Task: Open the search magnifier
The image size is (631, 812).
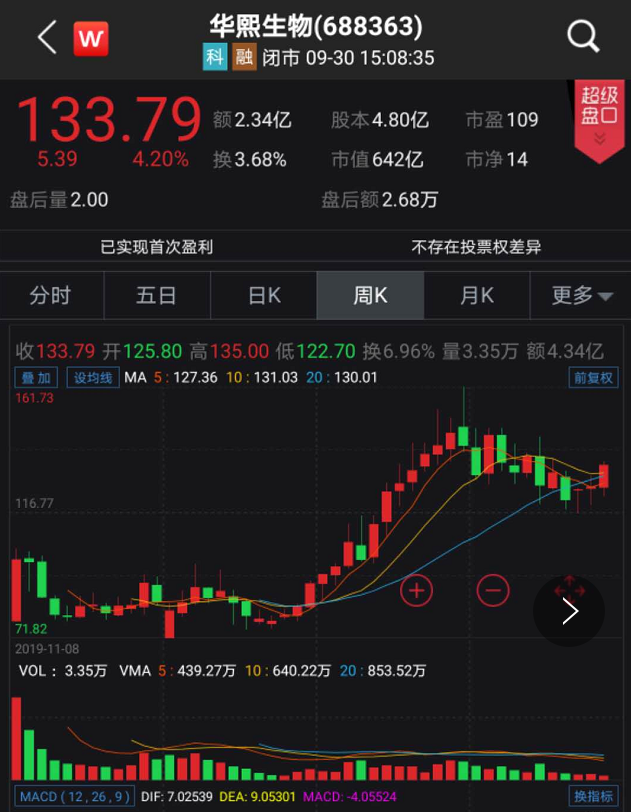Action: tap(582, 37)
